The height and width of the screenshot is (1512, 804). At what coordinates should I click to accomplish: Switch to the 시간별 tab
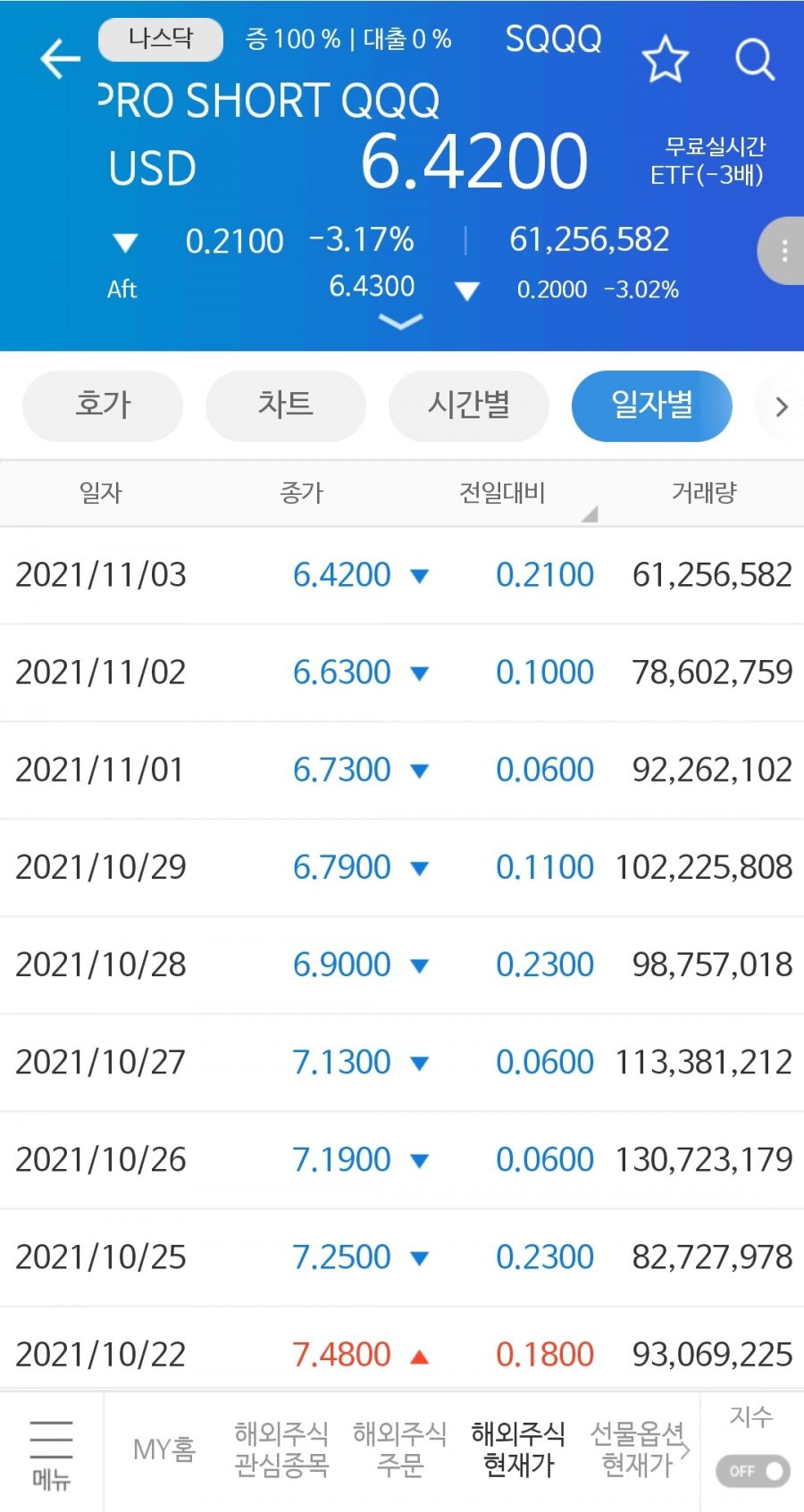469,405
